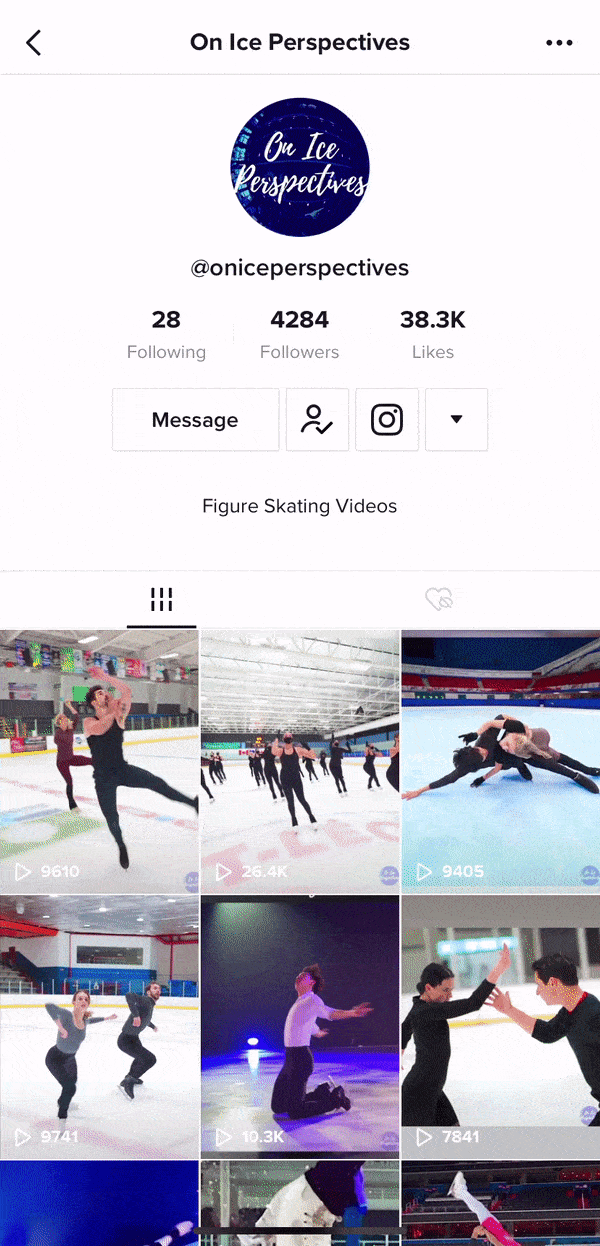Screen dimensions: 600x1246
Task: Tap the following status person icon
Action: click(x=317, y=420)
